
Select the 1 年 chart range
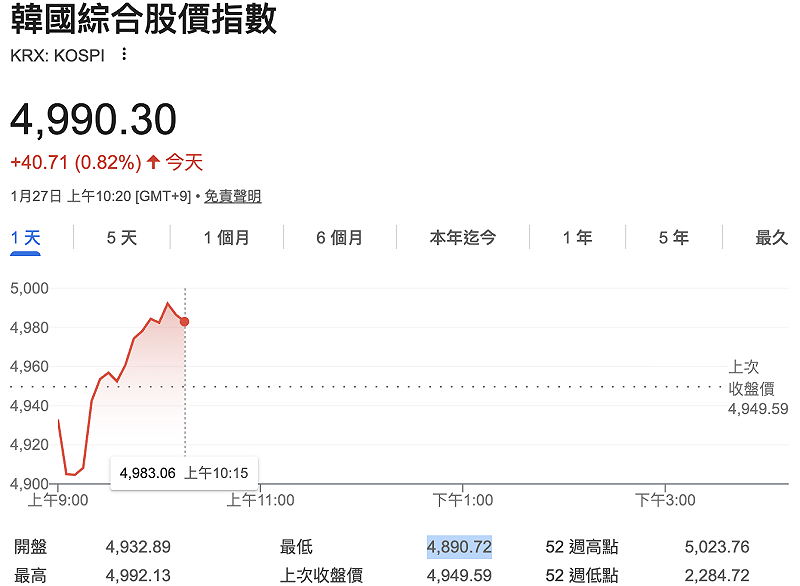coord(577,238)
